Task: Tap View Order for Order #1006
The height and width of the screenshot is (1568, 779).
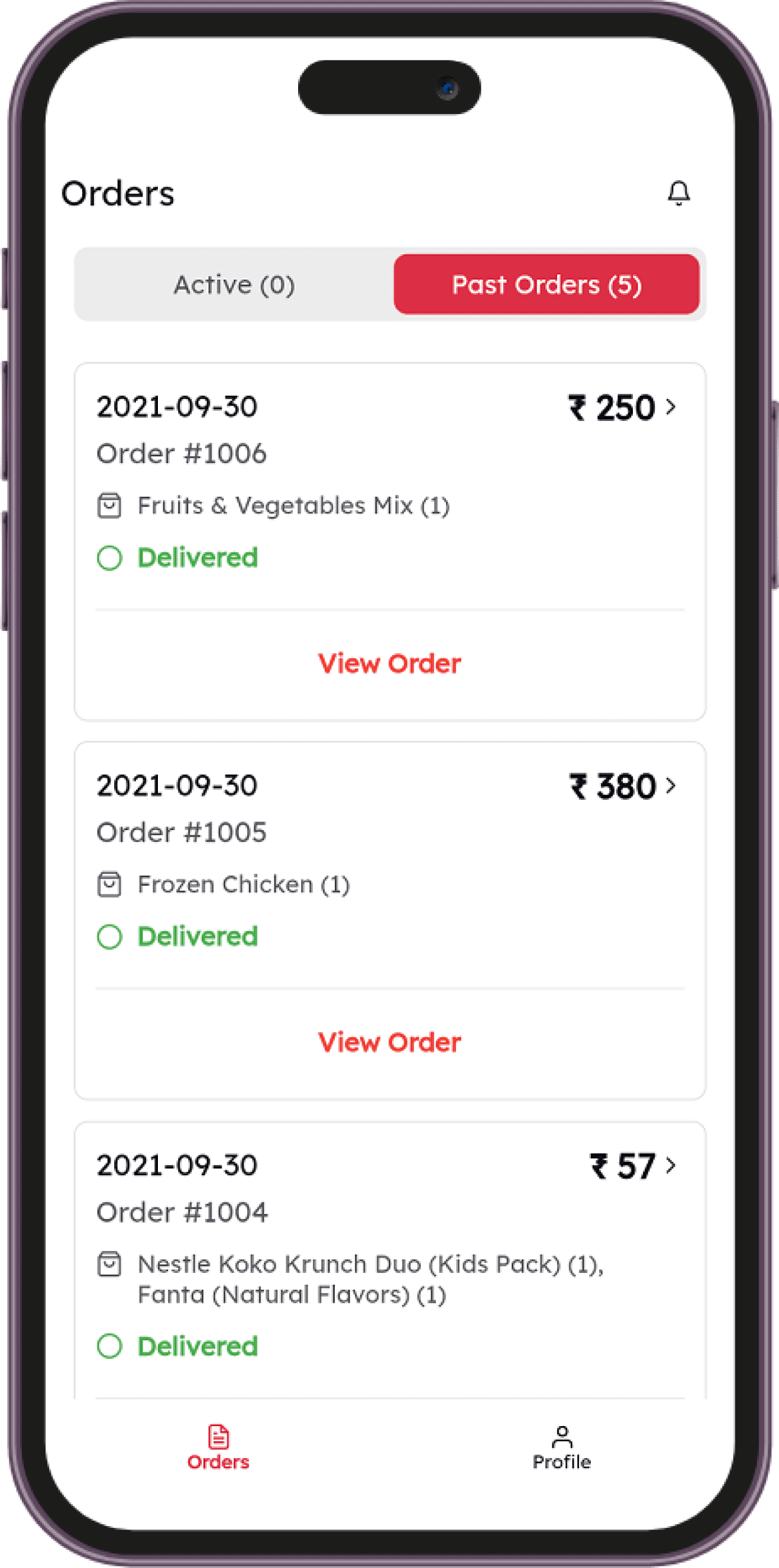Action: [x=389, y=663]
